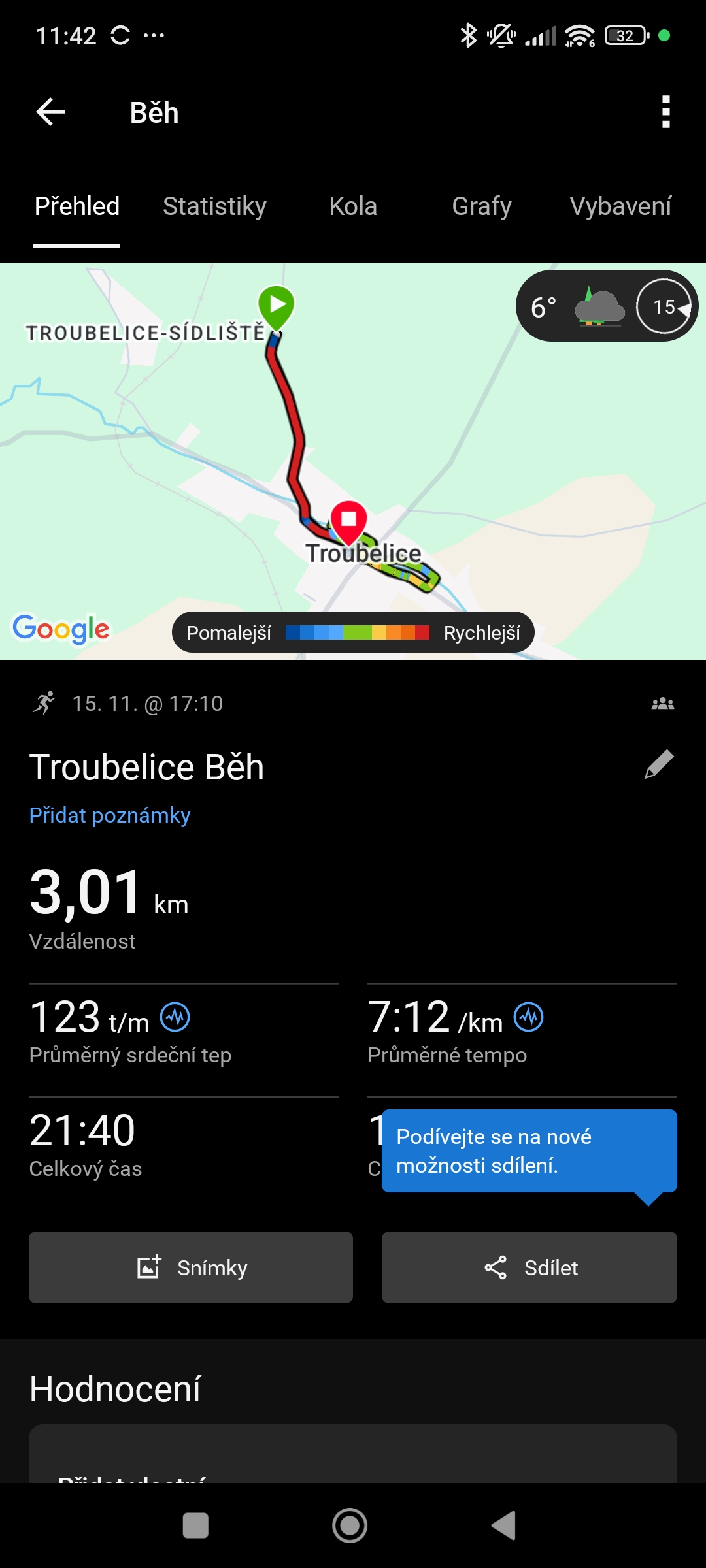Open Snímky button
Viewport: 706px width, 1568px height.
tap(191, 1267)
